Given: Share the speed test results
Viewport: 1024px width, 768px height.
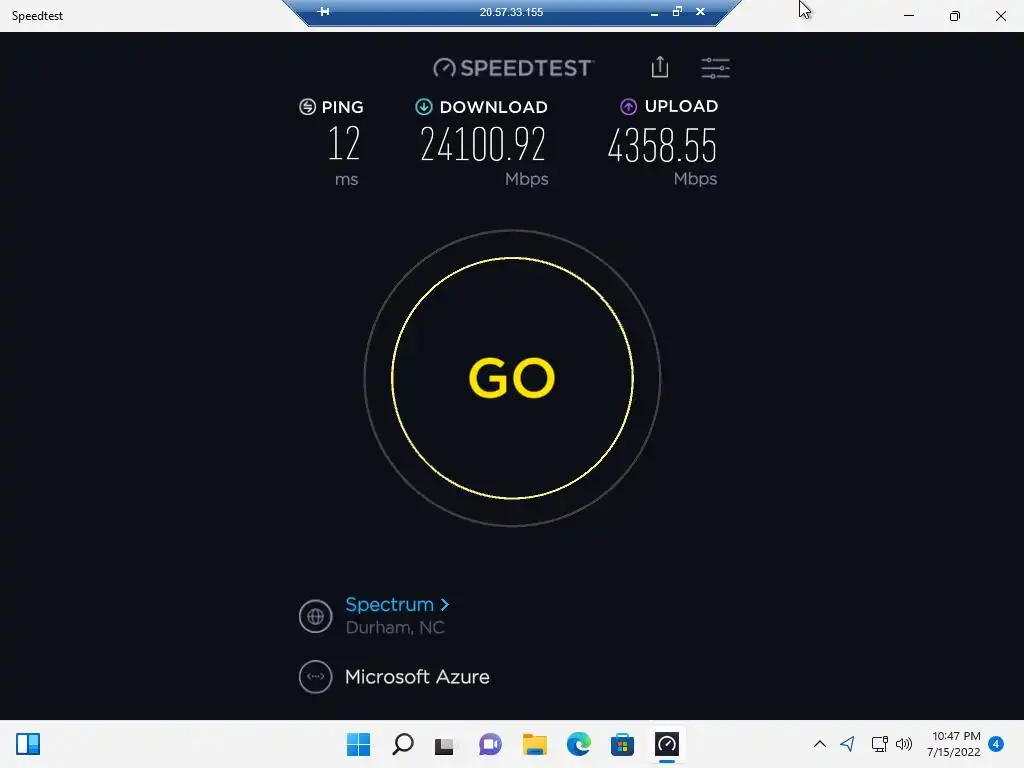Looking at the screenshot, I should click(659, 67).
